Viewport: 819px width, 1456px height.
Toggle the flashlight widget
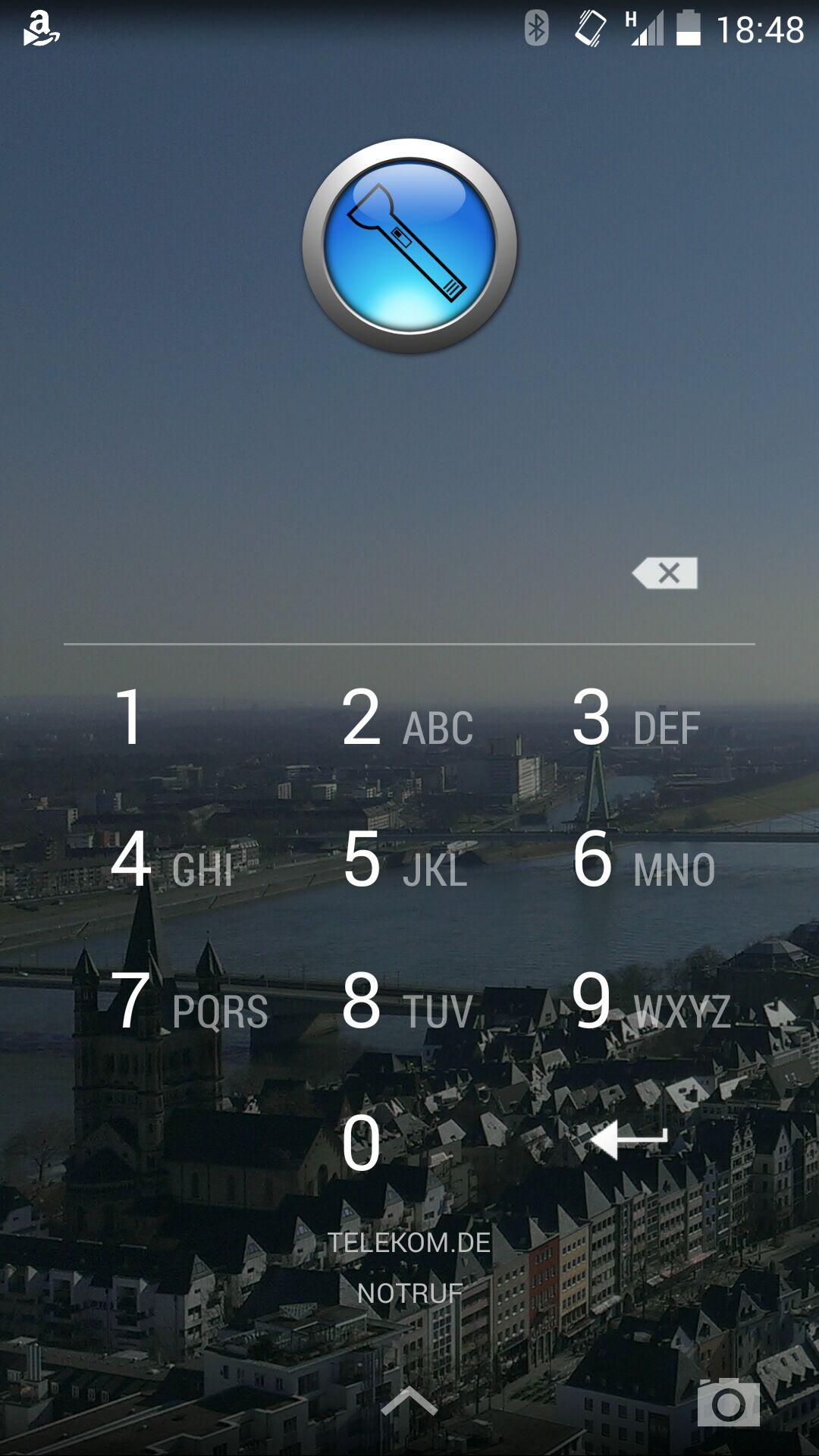tap(409, 246)
